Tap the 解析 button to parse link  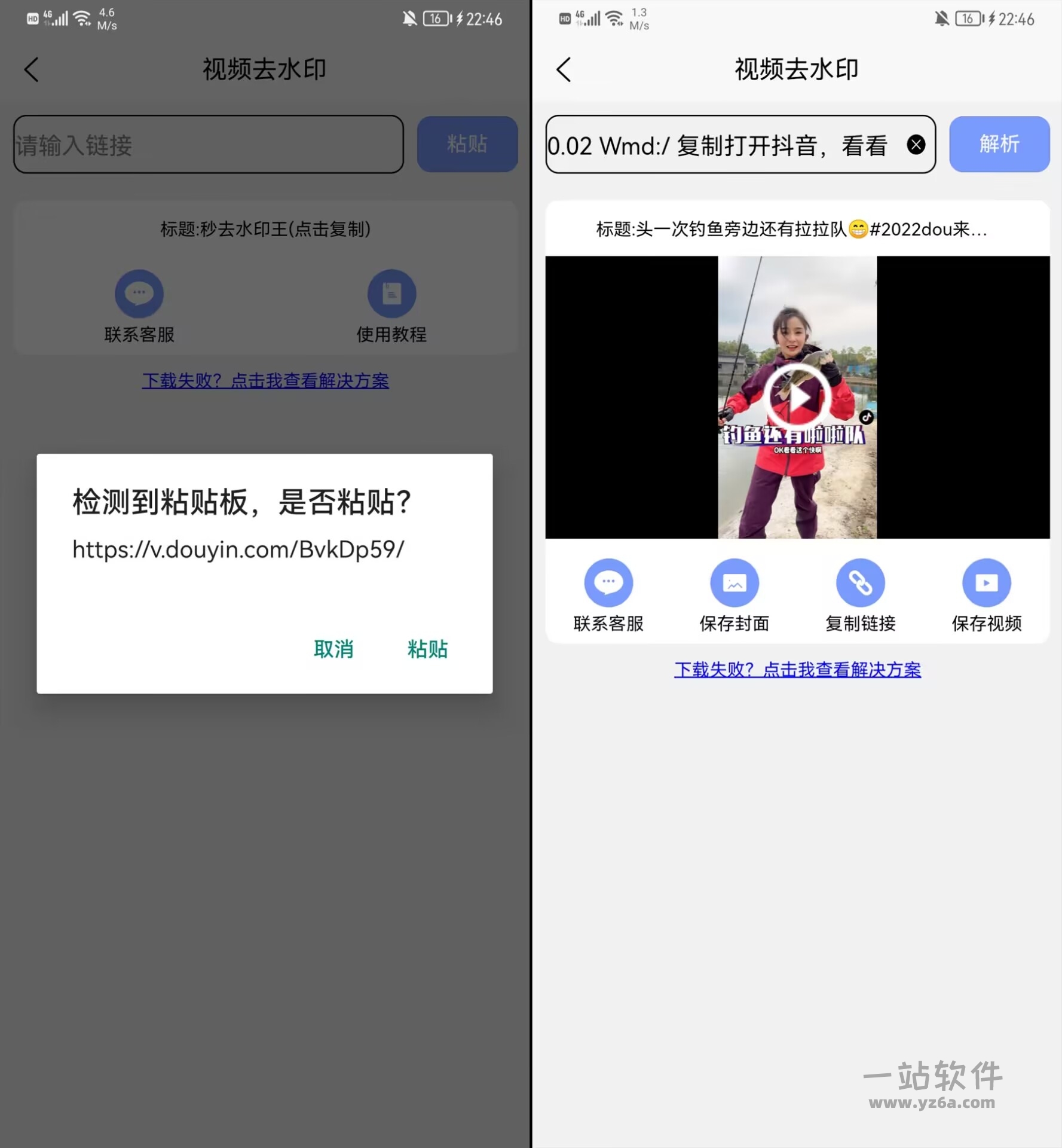[999, 144]
